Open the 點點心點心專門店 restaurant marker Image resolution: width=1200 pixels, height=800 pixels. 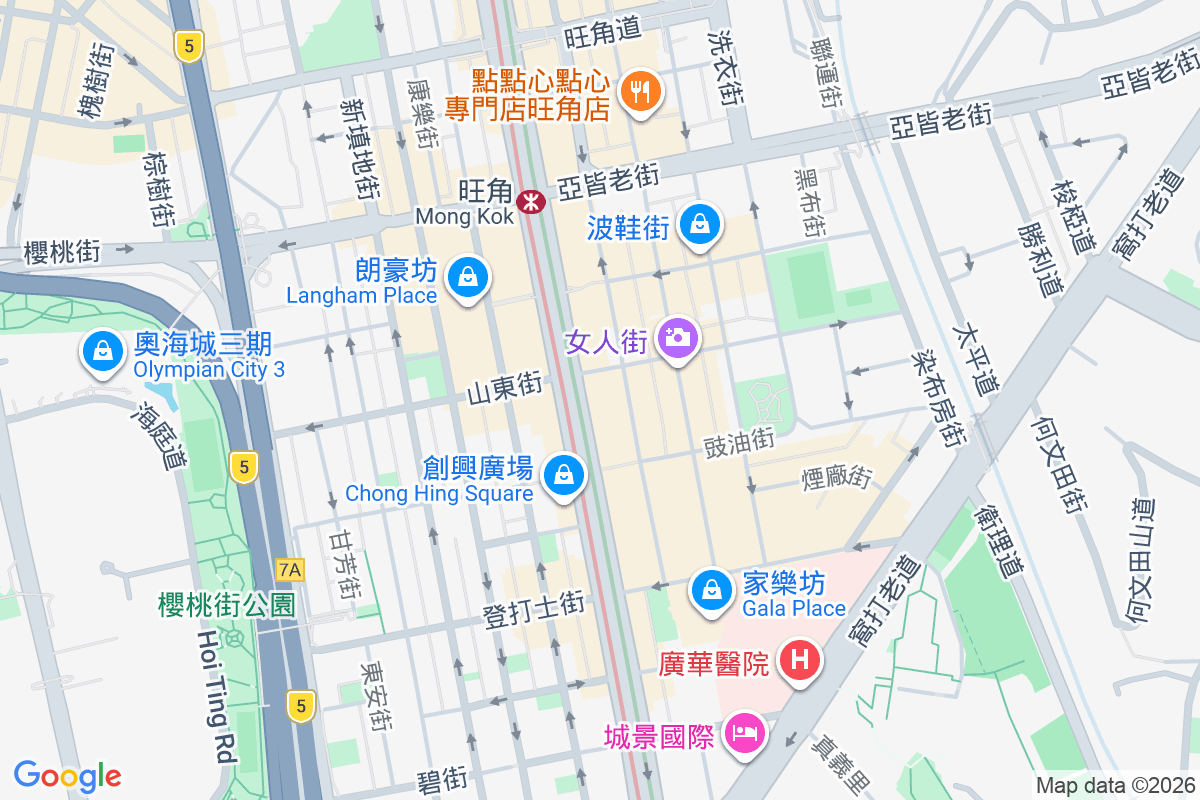point(638,93)
